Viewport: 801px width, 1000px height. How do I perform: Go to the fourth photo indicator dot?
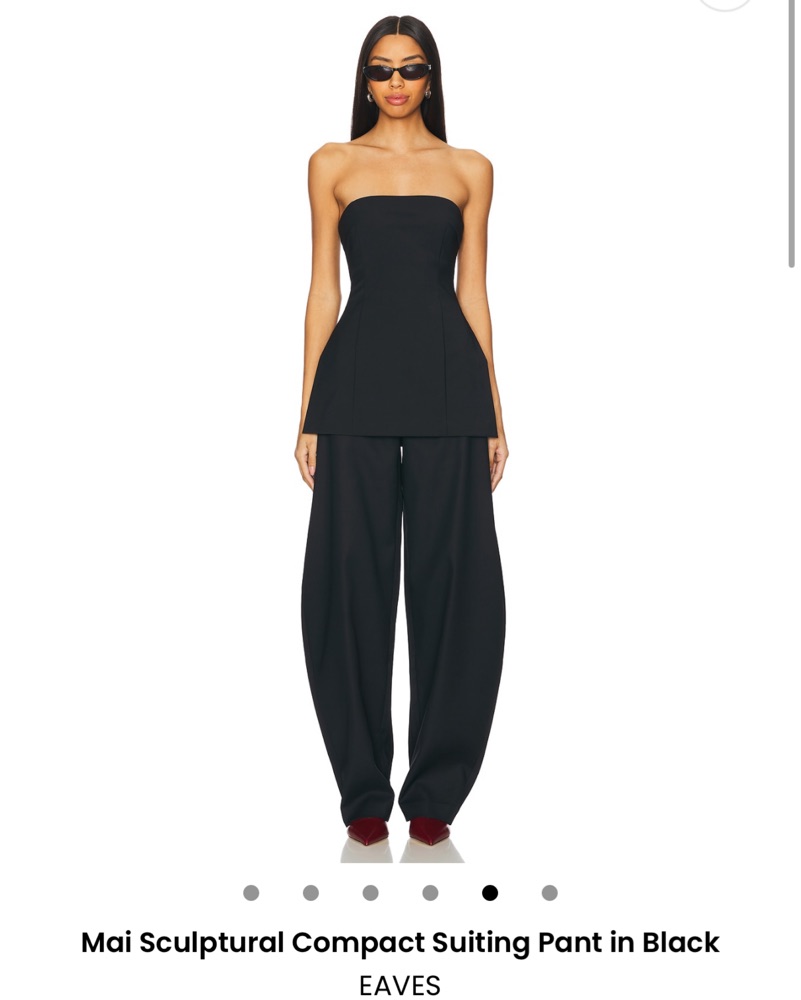pyautogui.click(x=430, y=893)
